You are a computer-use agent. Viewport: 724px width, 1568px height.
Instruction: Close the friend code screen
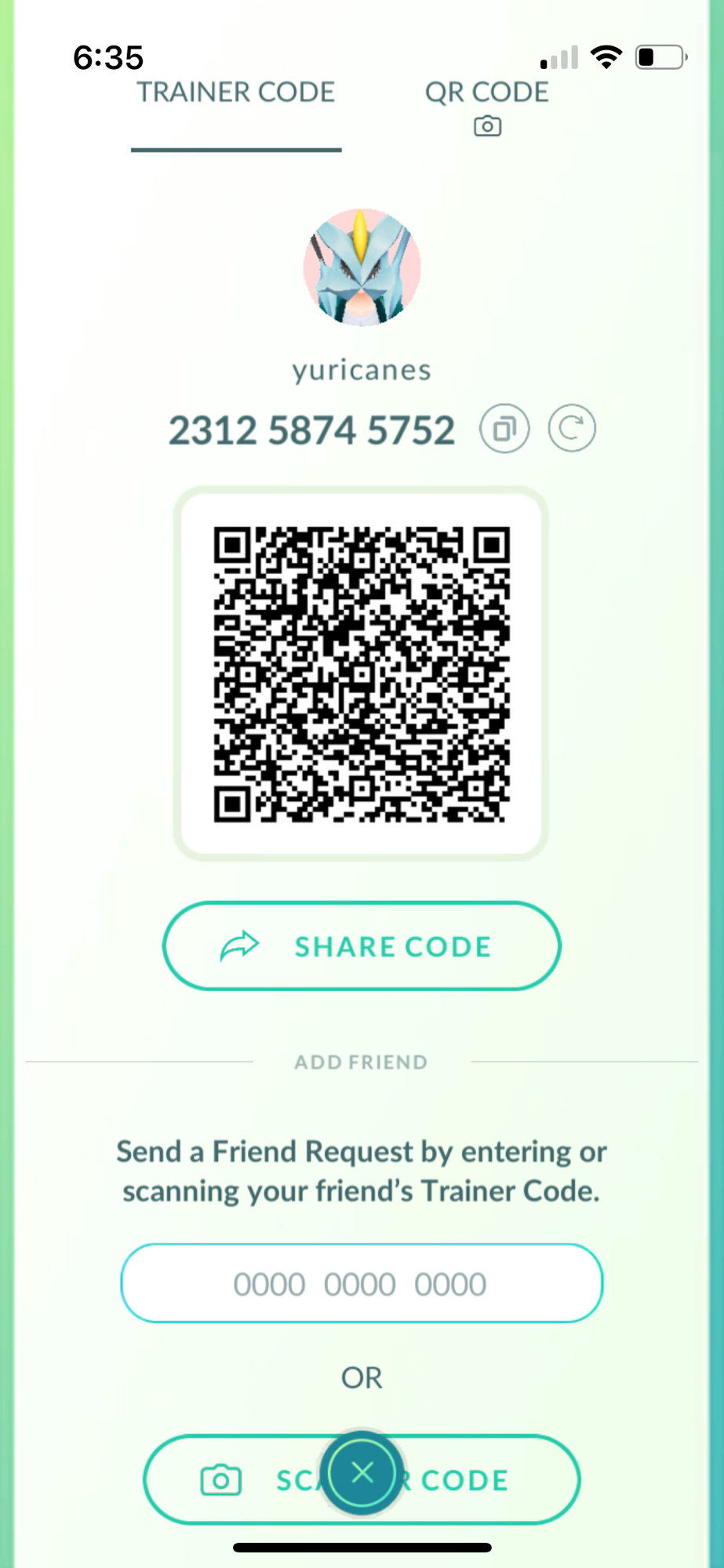362,1473
